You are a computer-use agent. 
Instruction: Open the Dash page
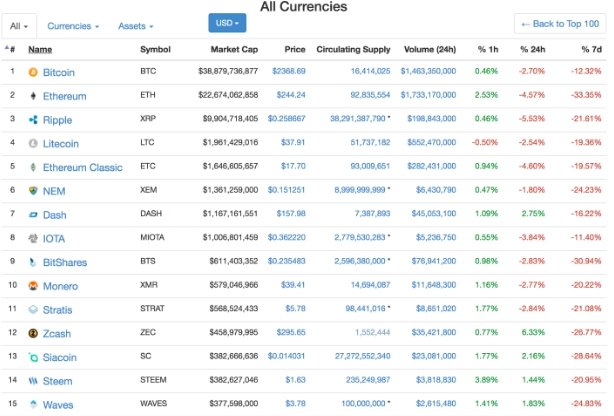pos(54,215)
